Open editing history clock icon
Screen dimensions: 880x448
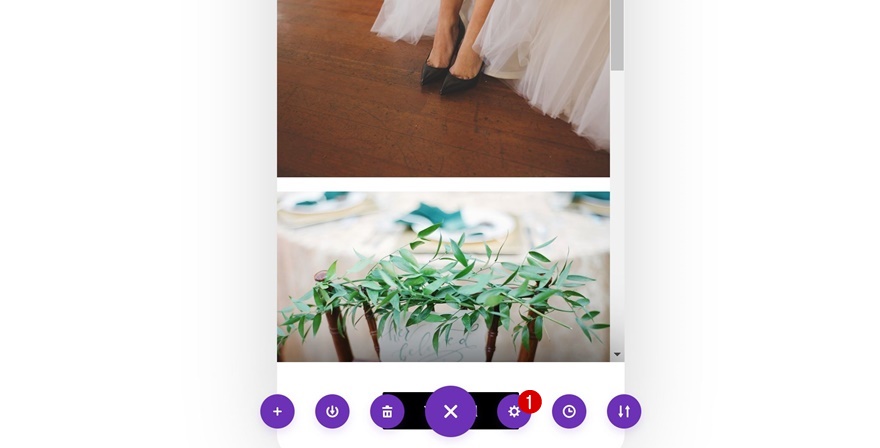tap(569, 411)
